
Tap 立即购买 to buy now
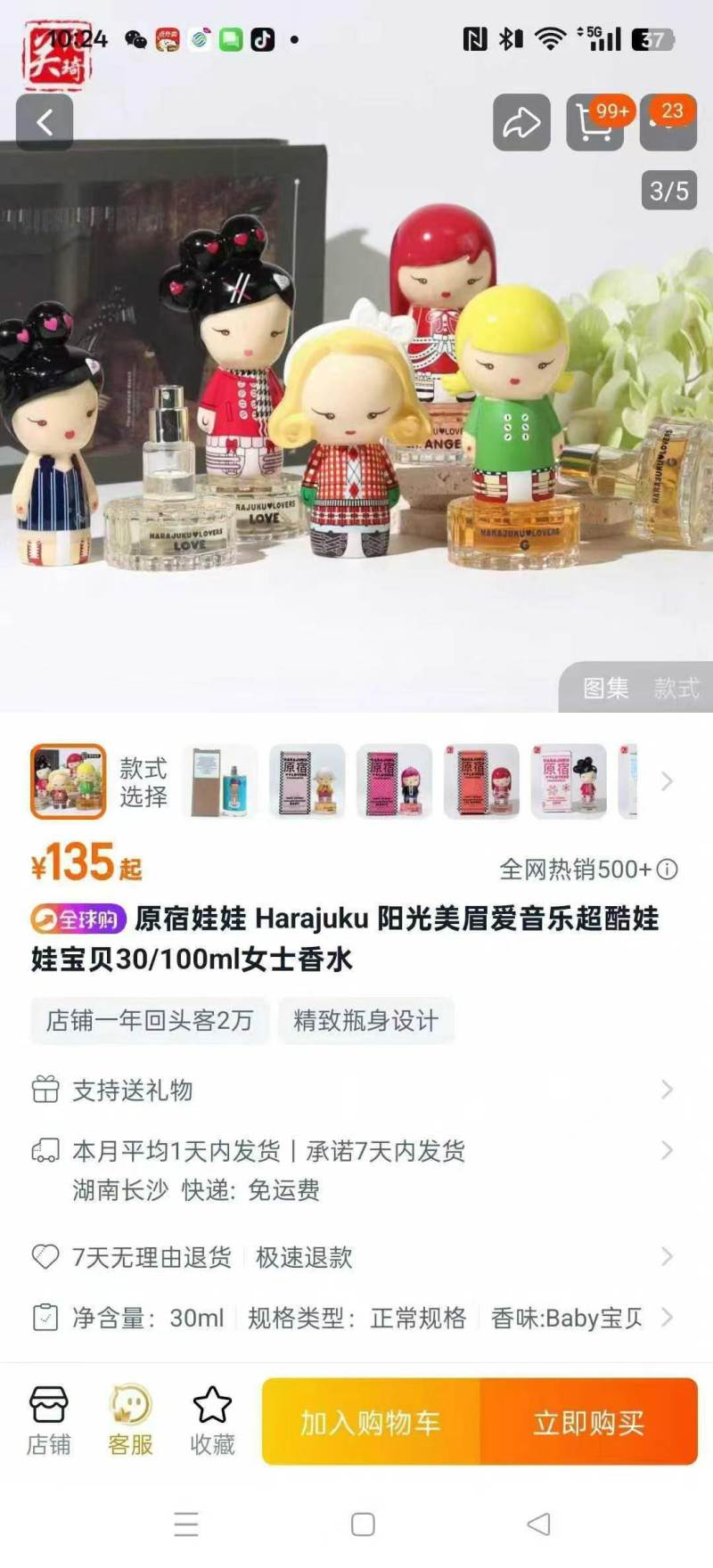589,1422
